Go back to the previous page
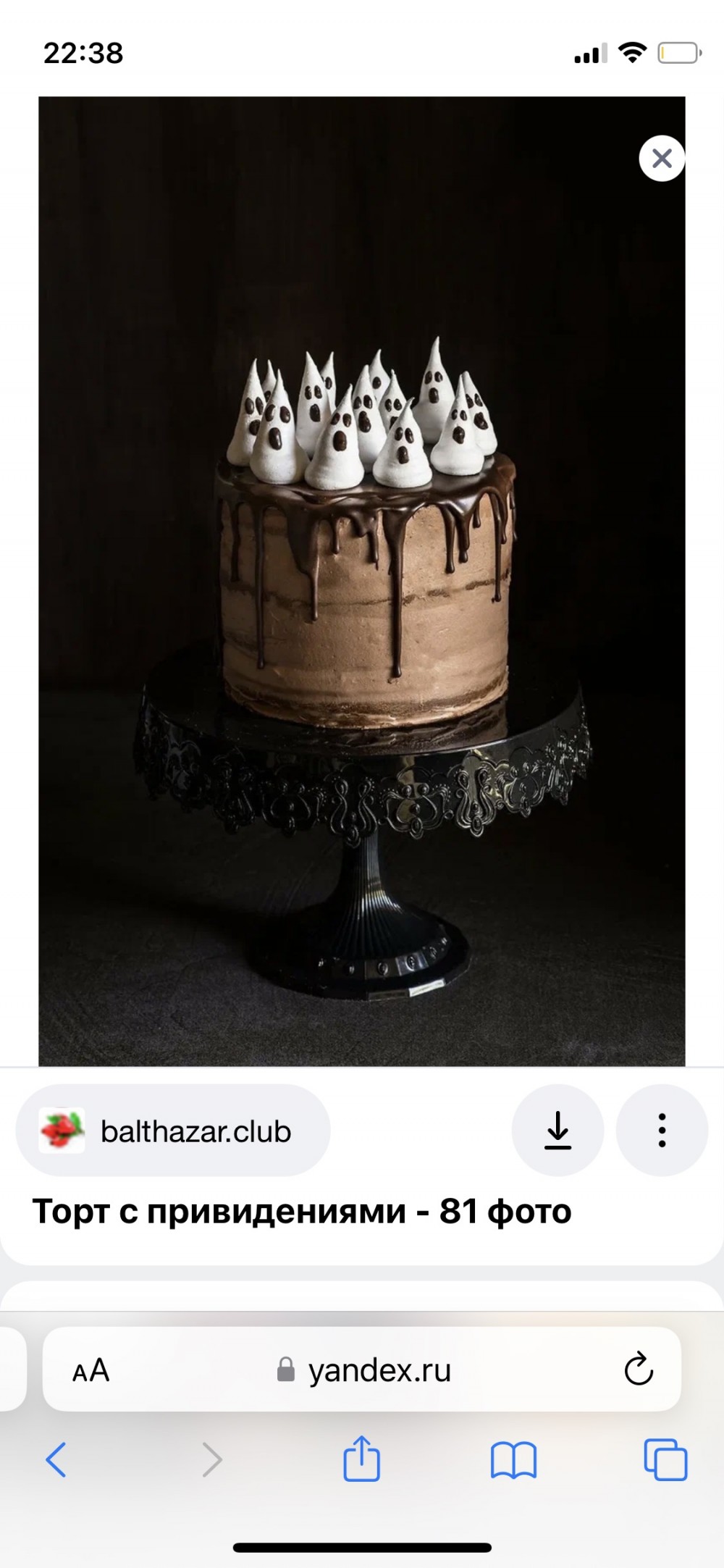The height and width of the screenshot is (1568, 724). point(56,1459)
